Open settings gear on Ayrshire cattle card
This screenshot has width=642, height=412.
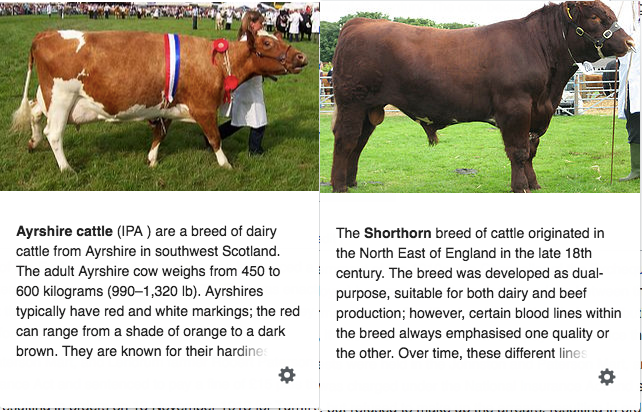(287, 375)
